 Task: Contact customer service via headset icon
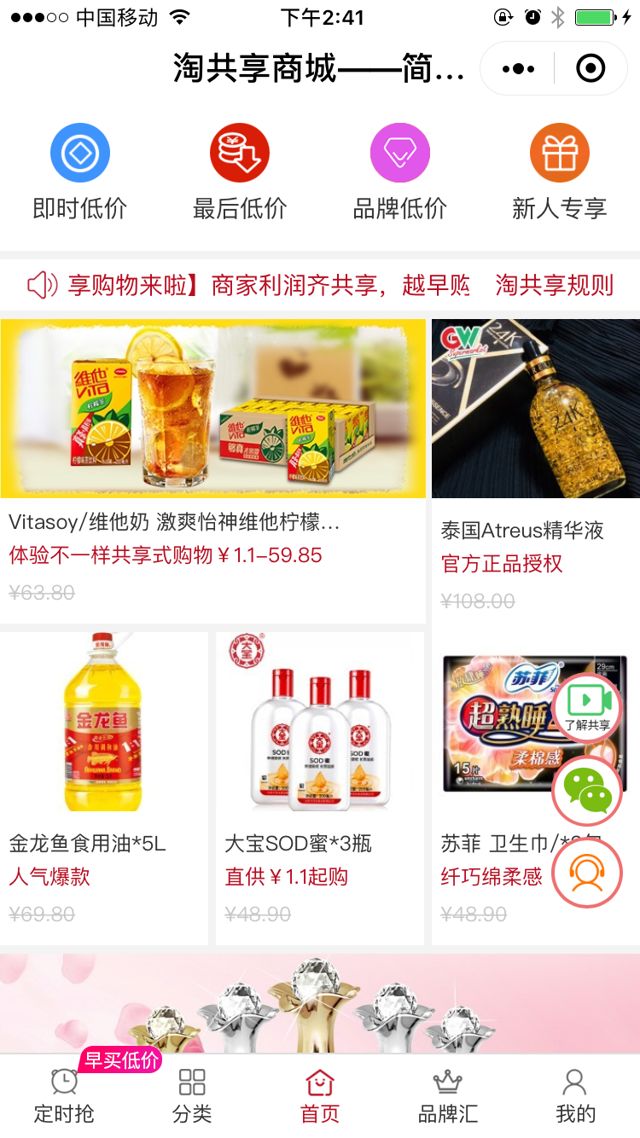(587, 872)
